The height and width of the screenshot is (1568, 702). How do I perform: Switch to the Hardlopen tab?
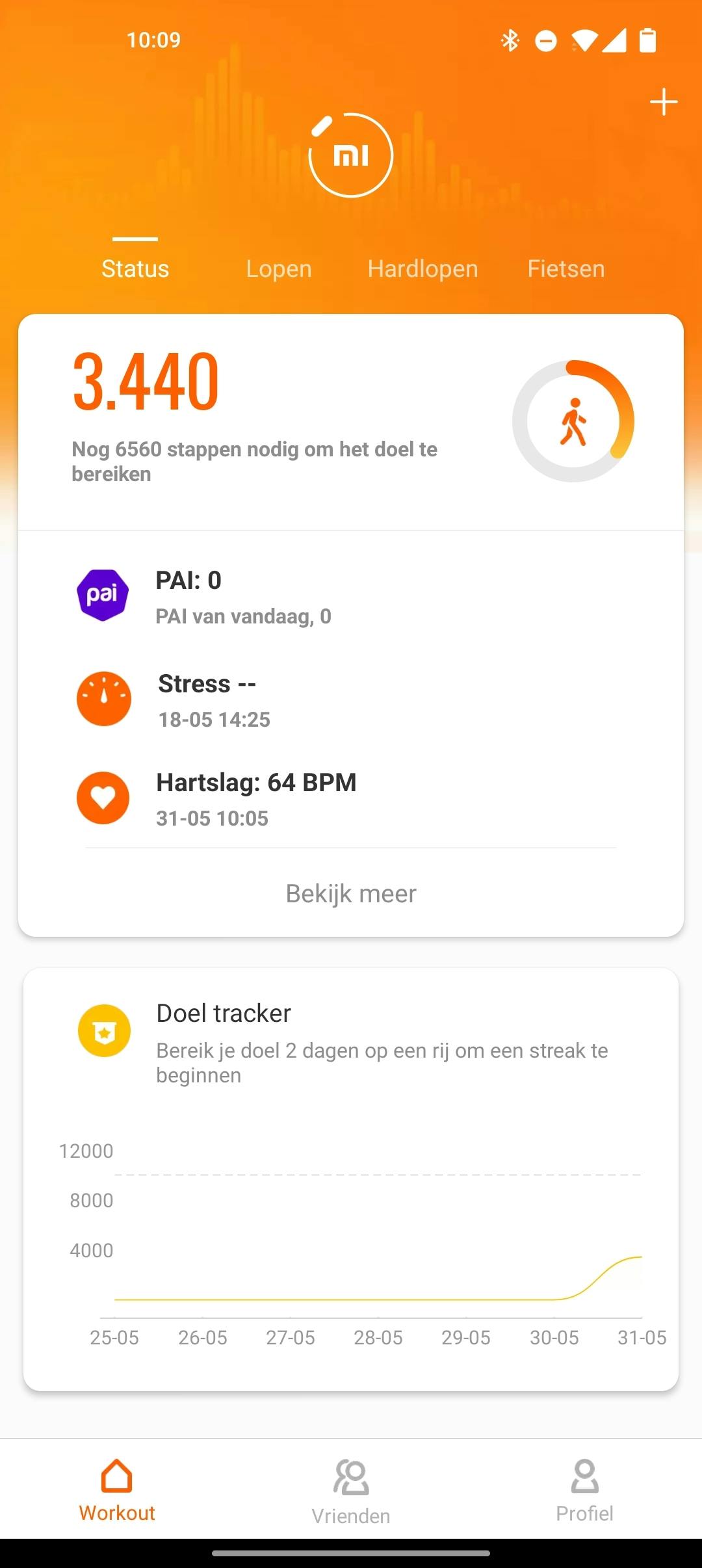[422, 268]
